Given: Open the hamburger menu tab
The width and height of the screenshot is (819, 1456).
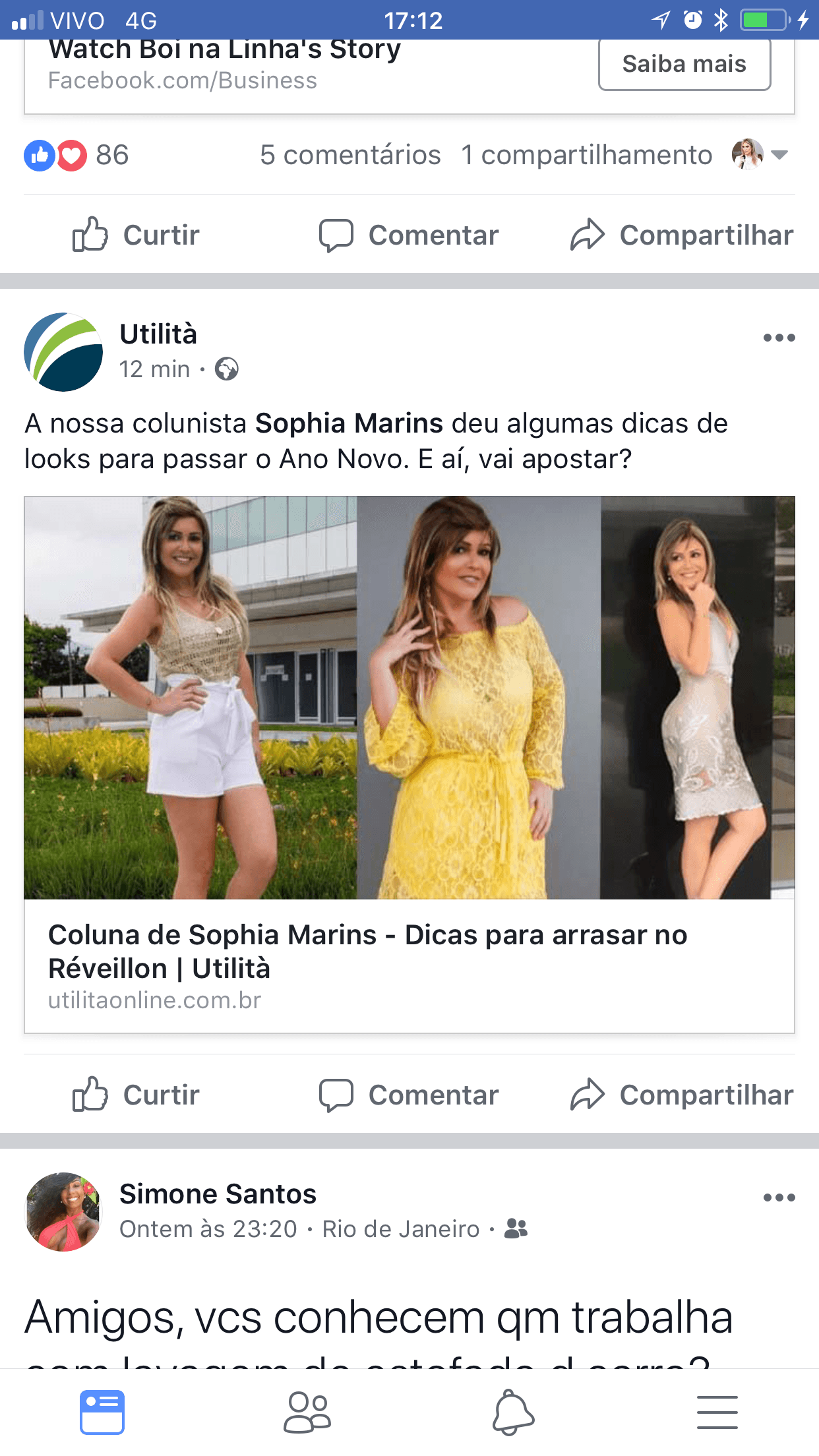Looking at the screenshot, I should coord(717,1412).
